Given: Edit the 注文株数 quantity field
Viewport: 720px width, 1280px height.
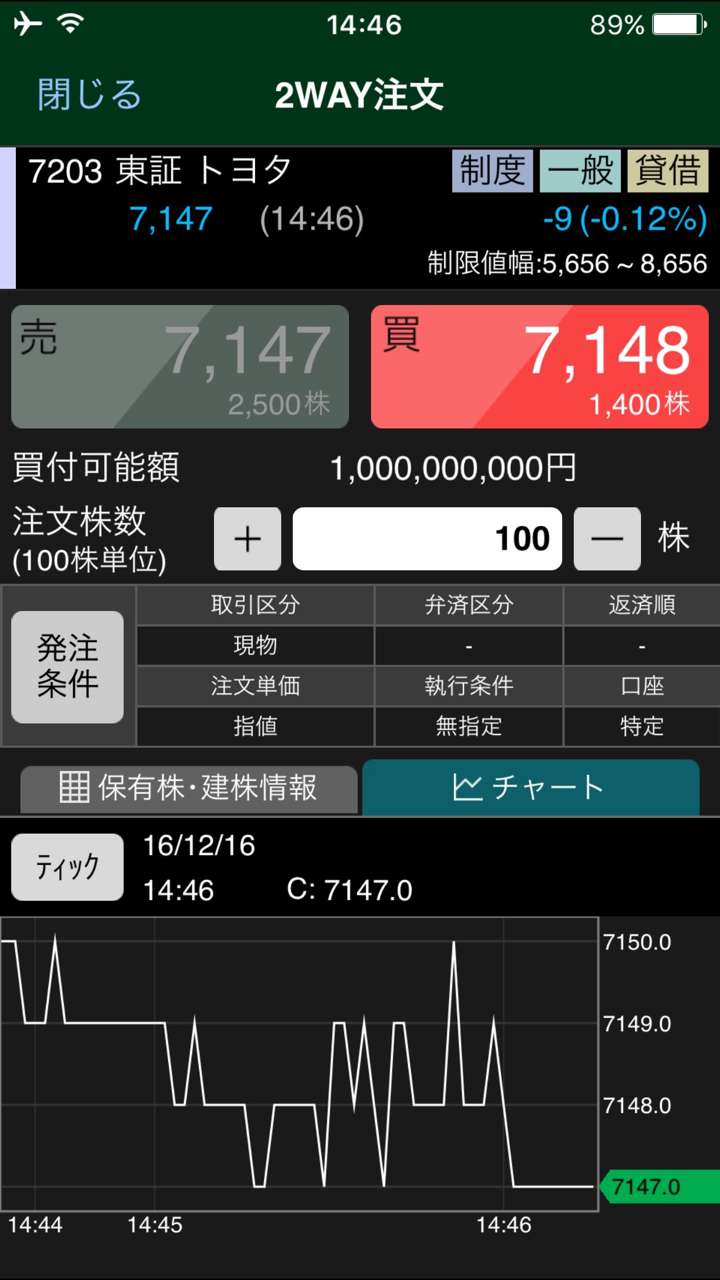Looking at the screenshot, I should [427, 539].
